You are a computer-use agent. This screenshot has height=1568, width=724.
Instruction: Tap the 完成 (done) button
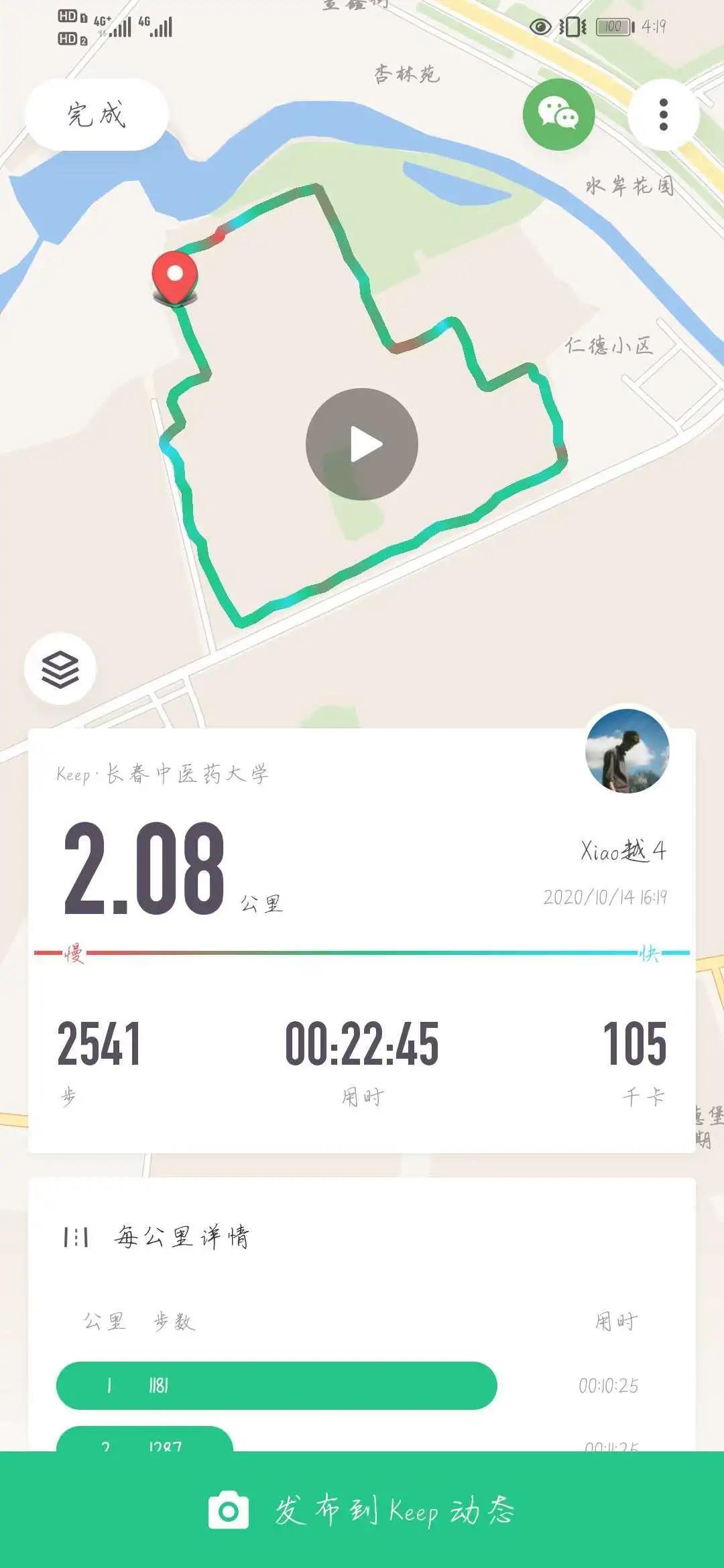point(97,115)
